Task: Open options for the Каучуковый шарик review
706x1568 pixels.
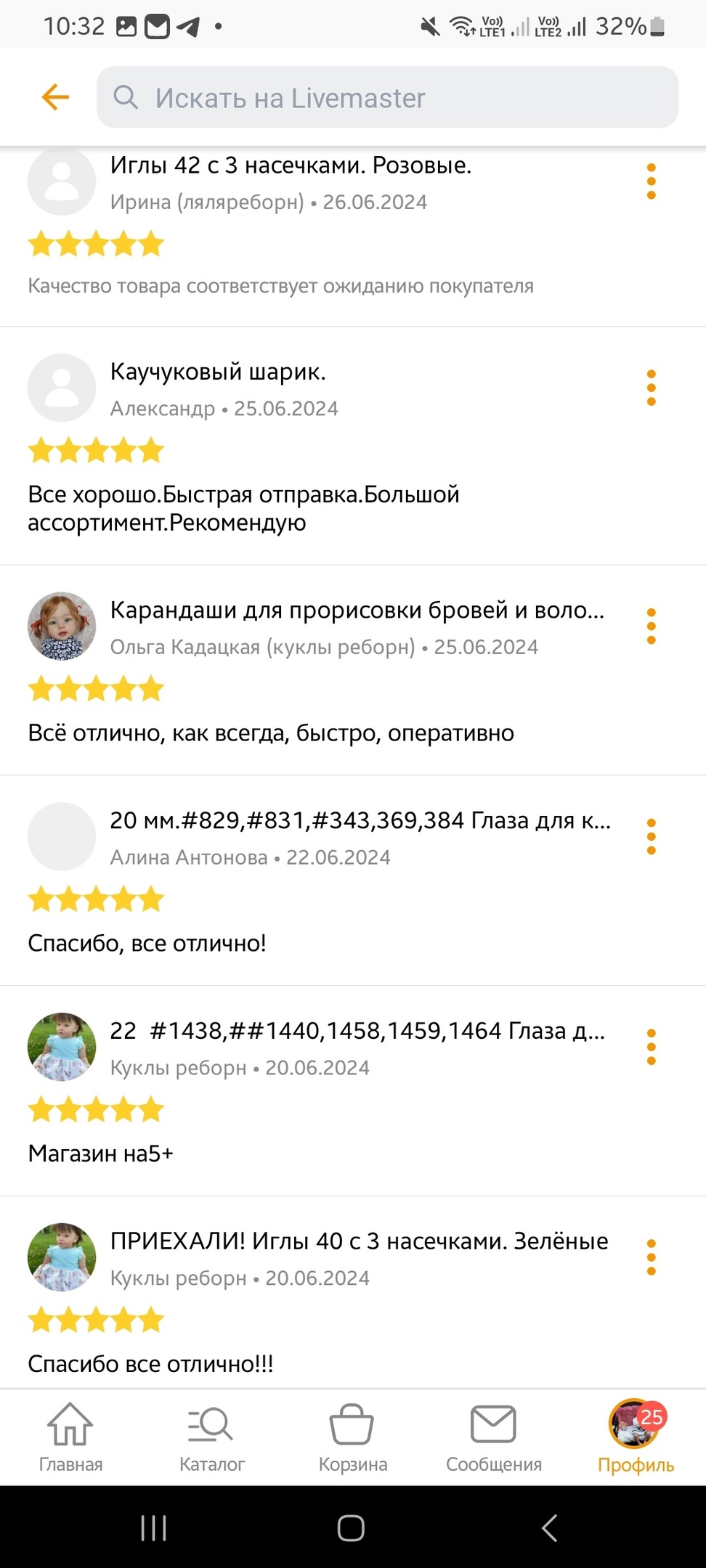Action: 651,388
